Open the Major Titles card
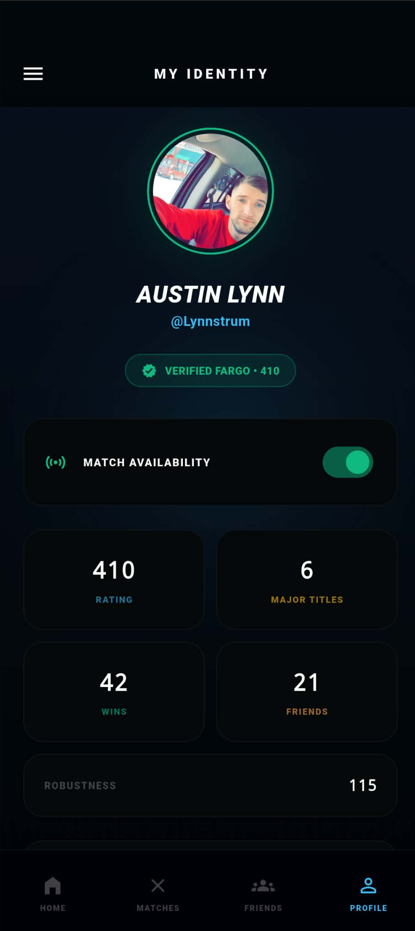Screen dimensions: 415x931 [307, 580]
